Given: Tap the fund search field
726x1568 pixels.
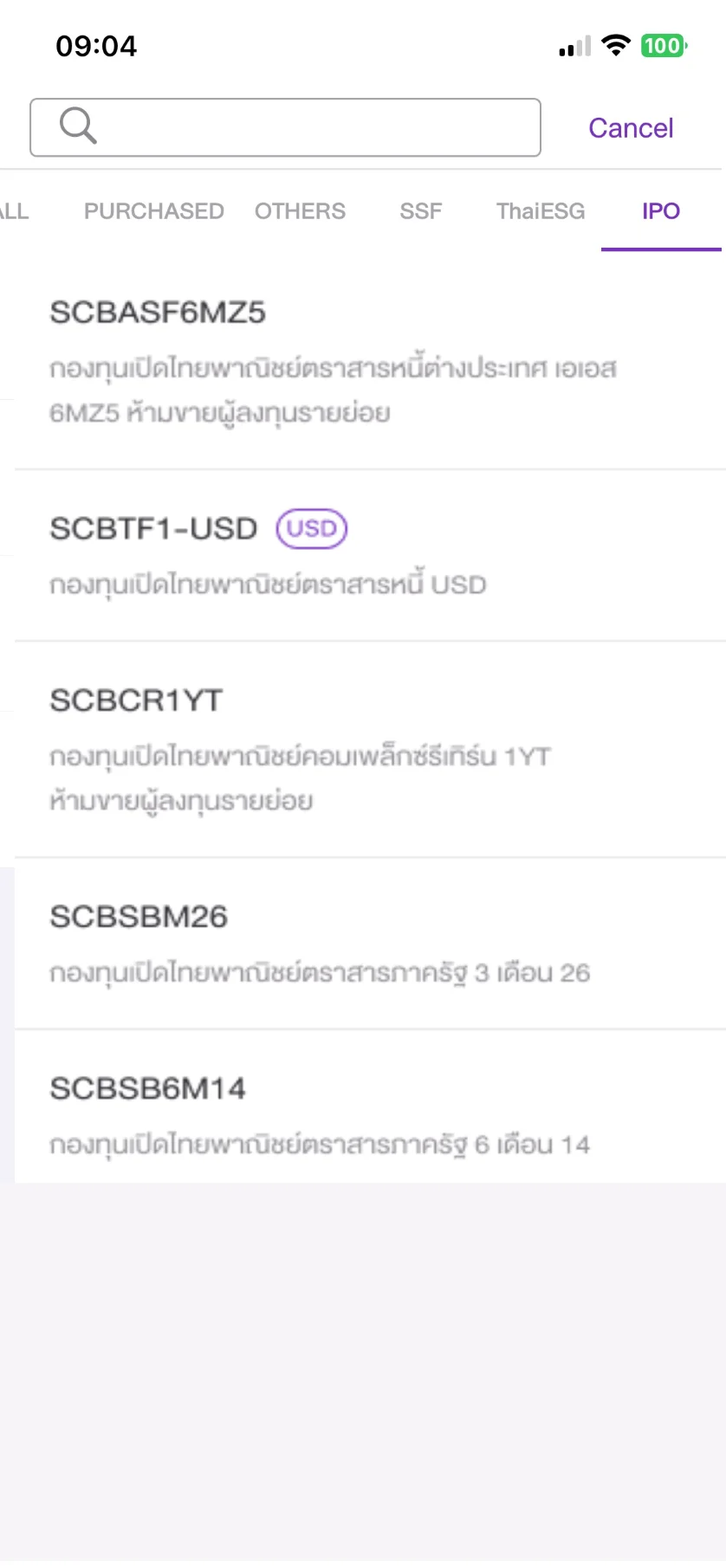Looking at the screenshot, I should click(285, 127).
